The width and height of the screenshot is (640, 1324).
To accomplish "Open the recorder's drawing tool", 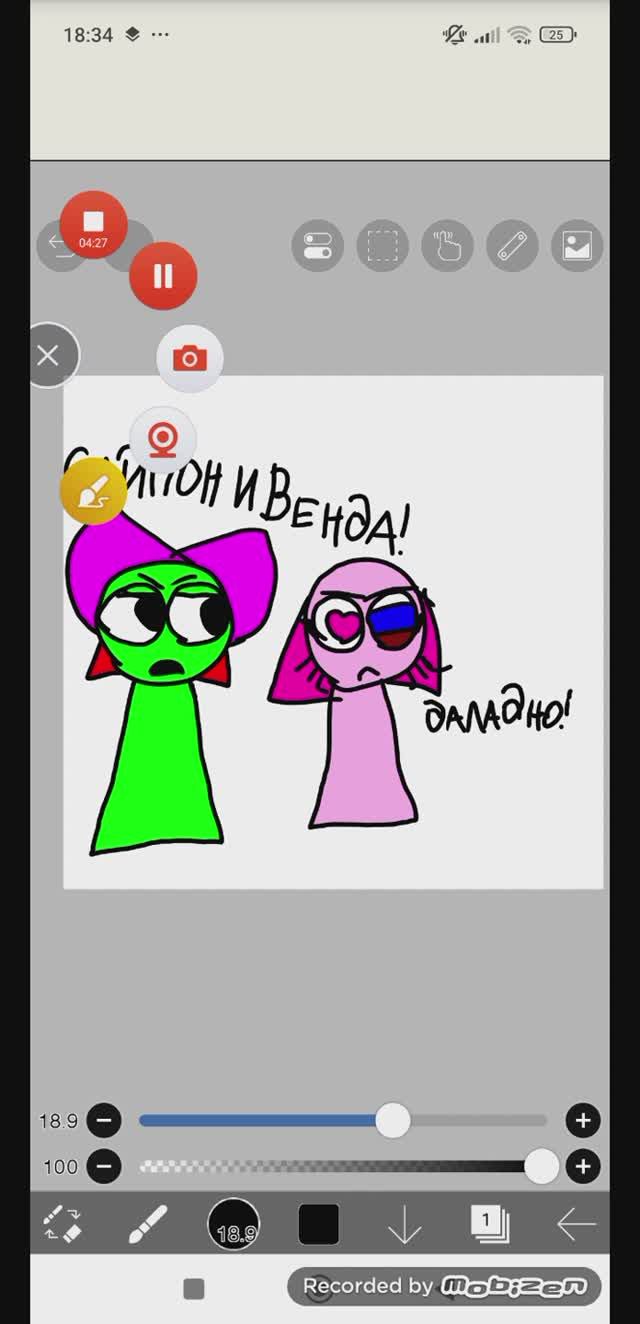I will point(93,490).
